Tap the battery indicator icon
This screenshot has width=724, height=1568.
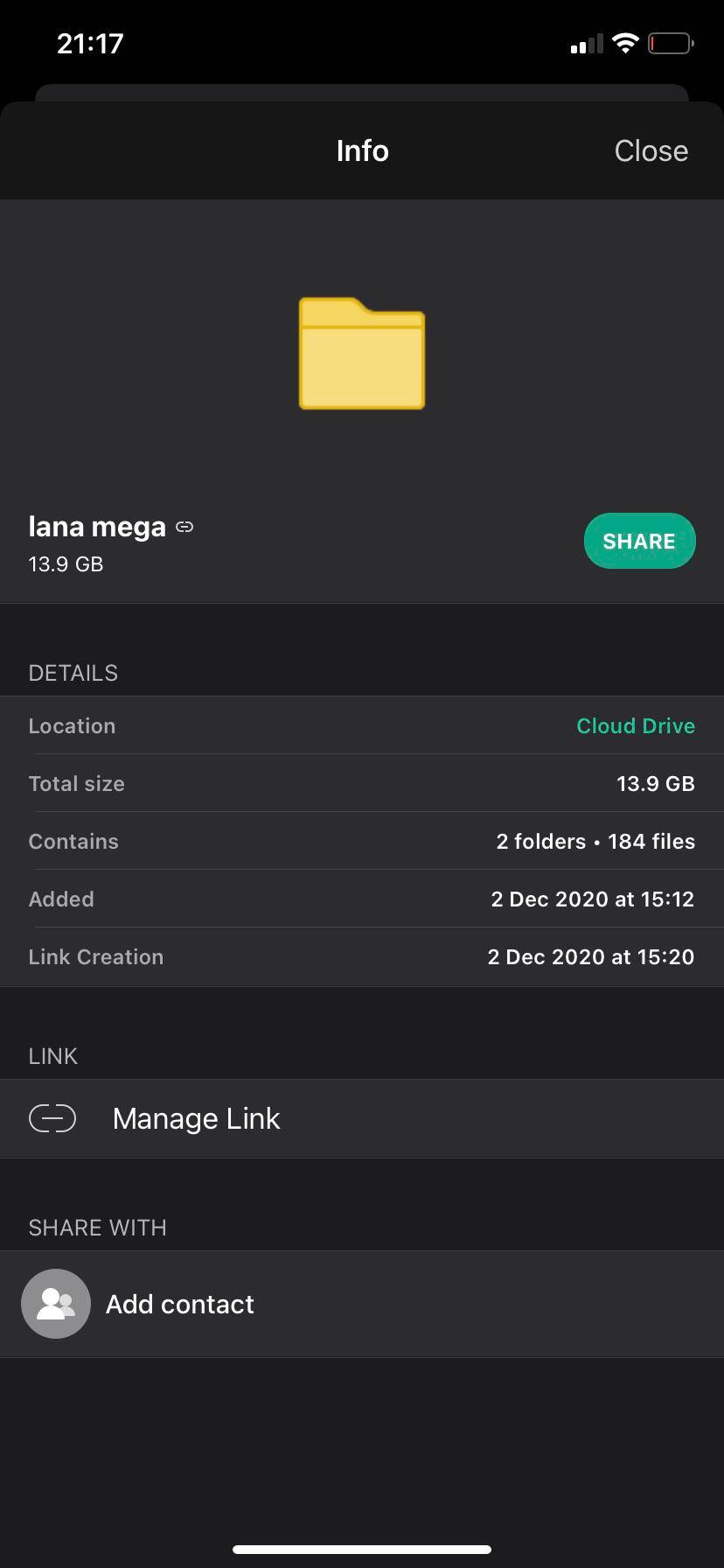[670, 42]
